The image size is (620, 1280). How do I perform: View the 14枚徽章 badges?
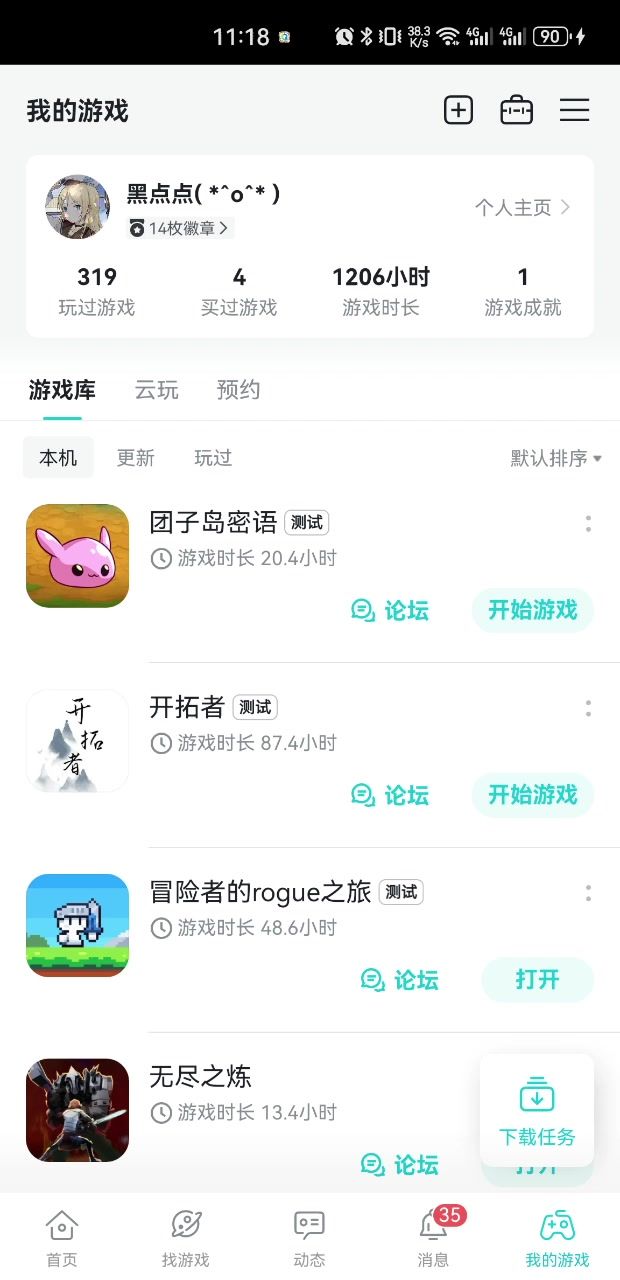point(180,228)
